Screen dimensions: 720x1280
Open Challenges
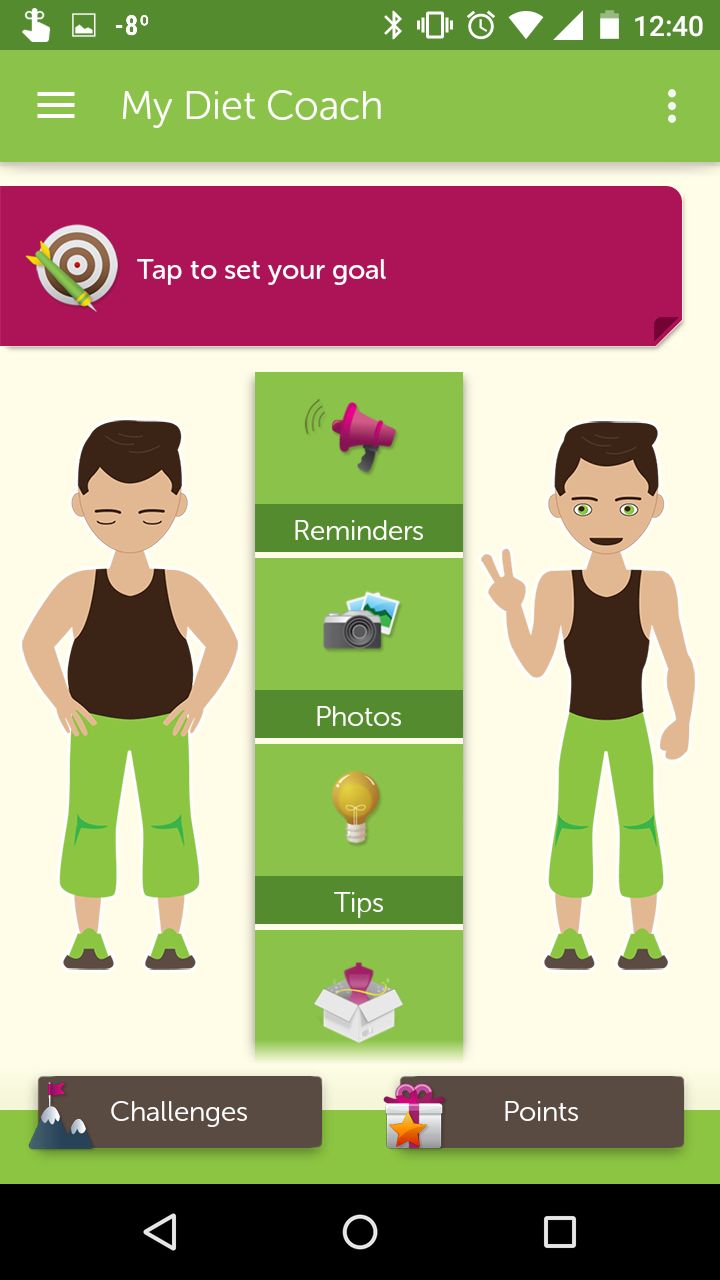coord(180,1112)
